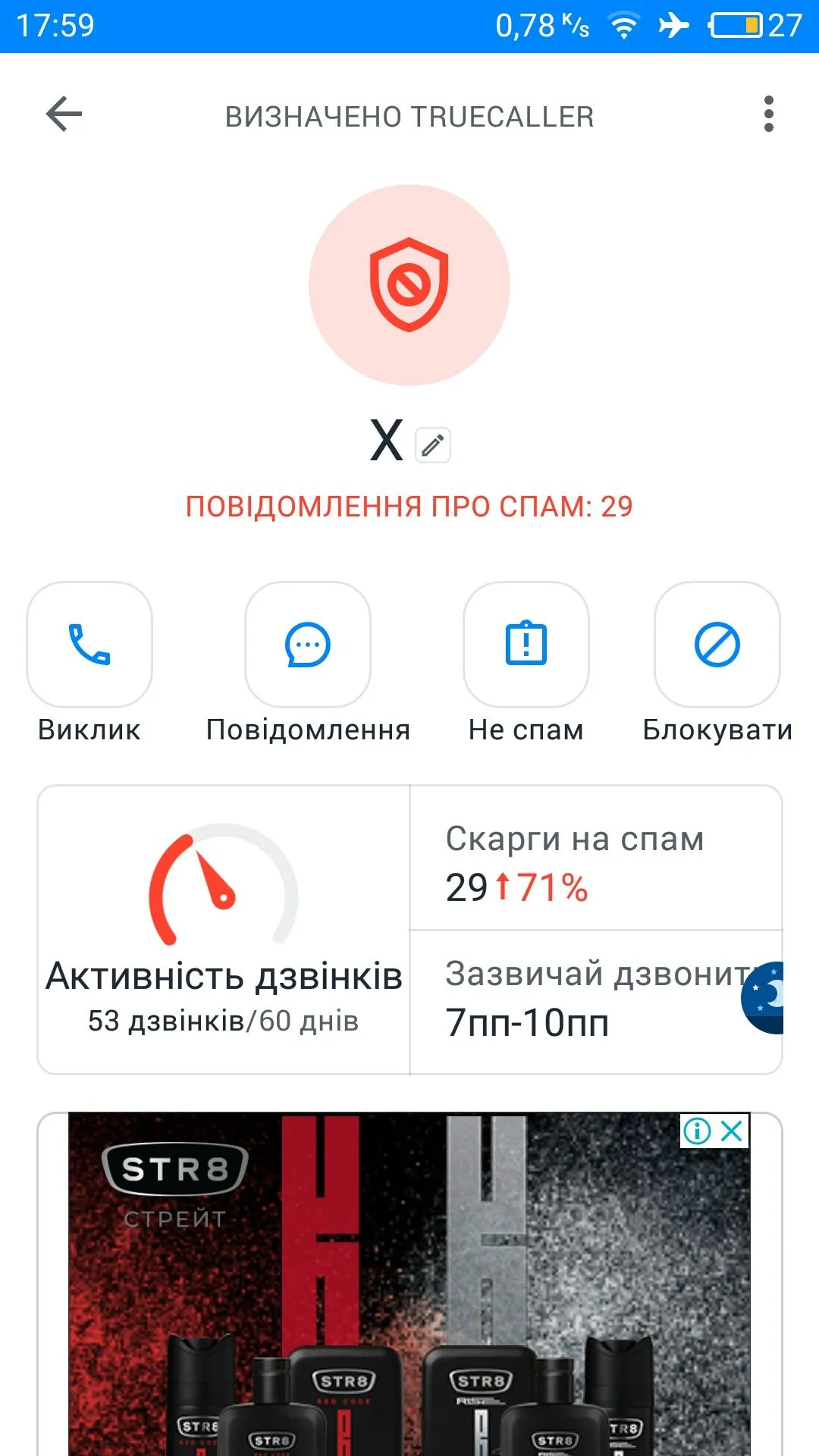Open the three-dot overflow menu

(x=768, y=115)
